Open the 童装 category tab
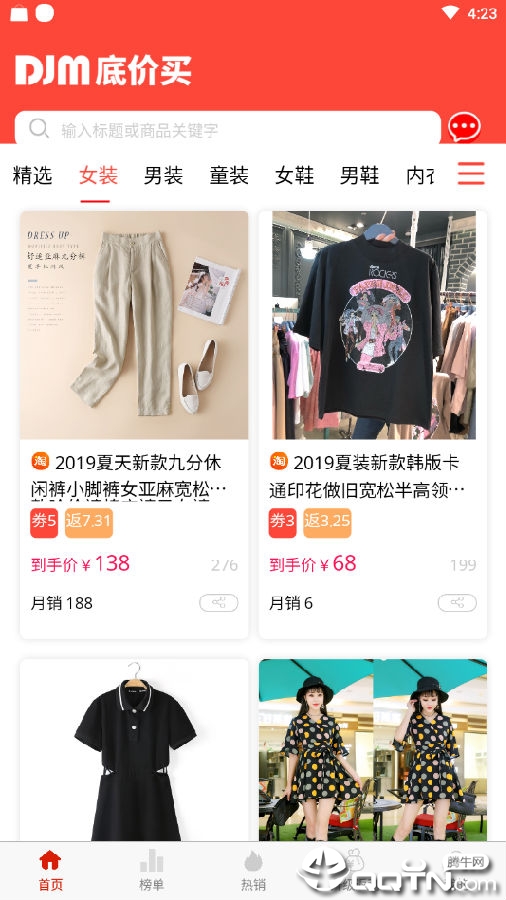 229,175
